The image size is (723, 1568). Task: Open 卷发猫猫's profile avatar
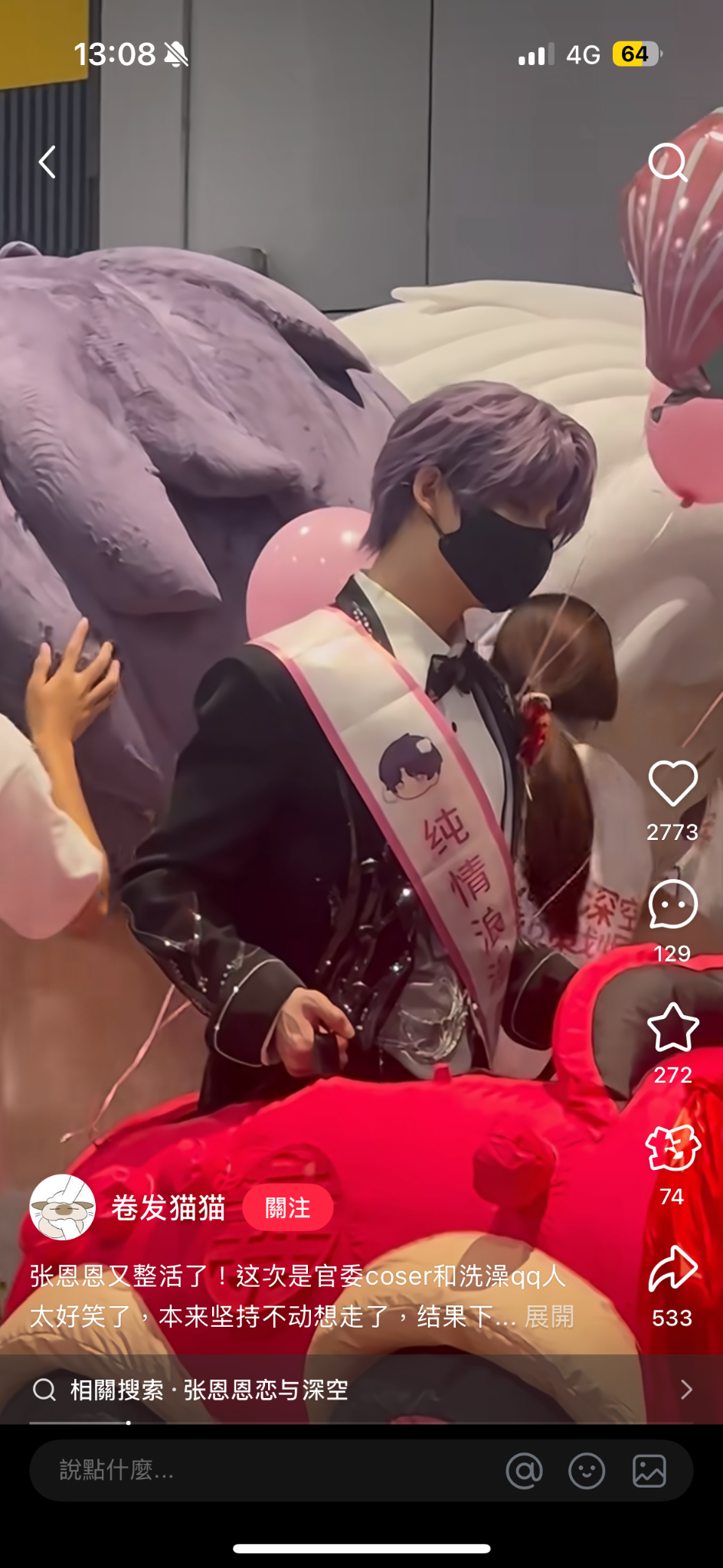63,1207
